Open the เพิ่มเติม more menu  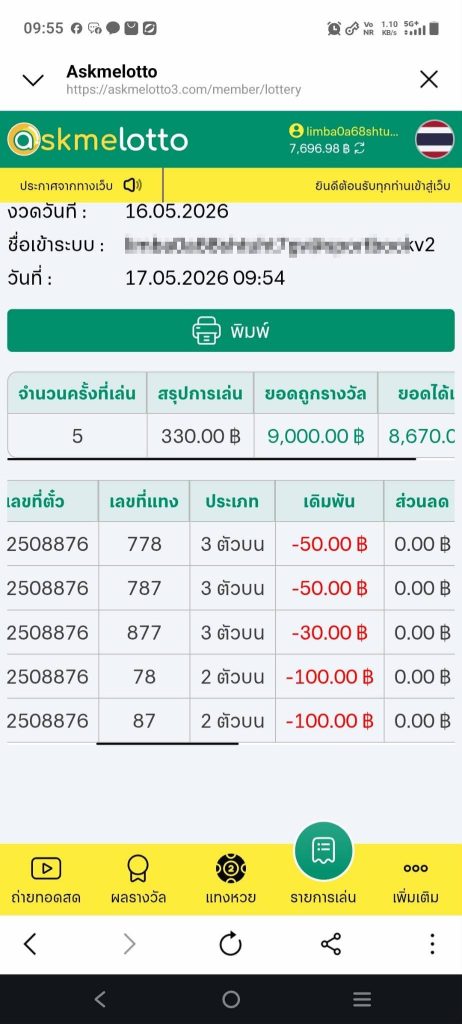click(x=416, y=880)
